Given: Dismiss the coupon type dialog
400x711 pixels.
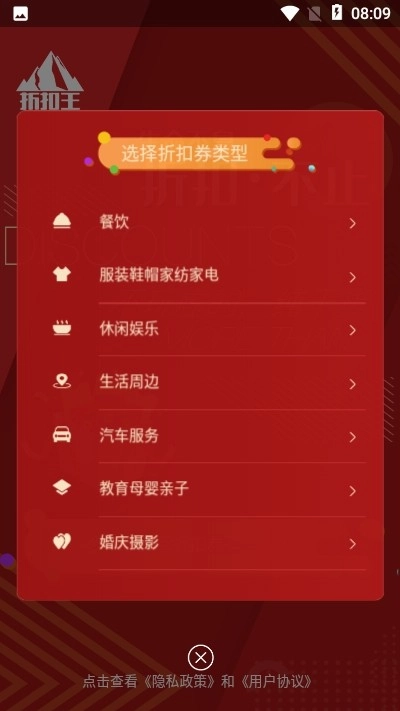Looking at the screenshot, I should click(x=200, y=657).
